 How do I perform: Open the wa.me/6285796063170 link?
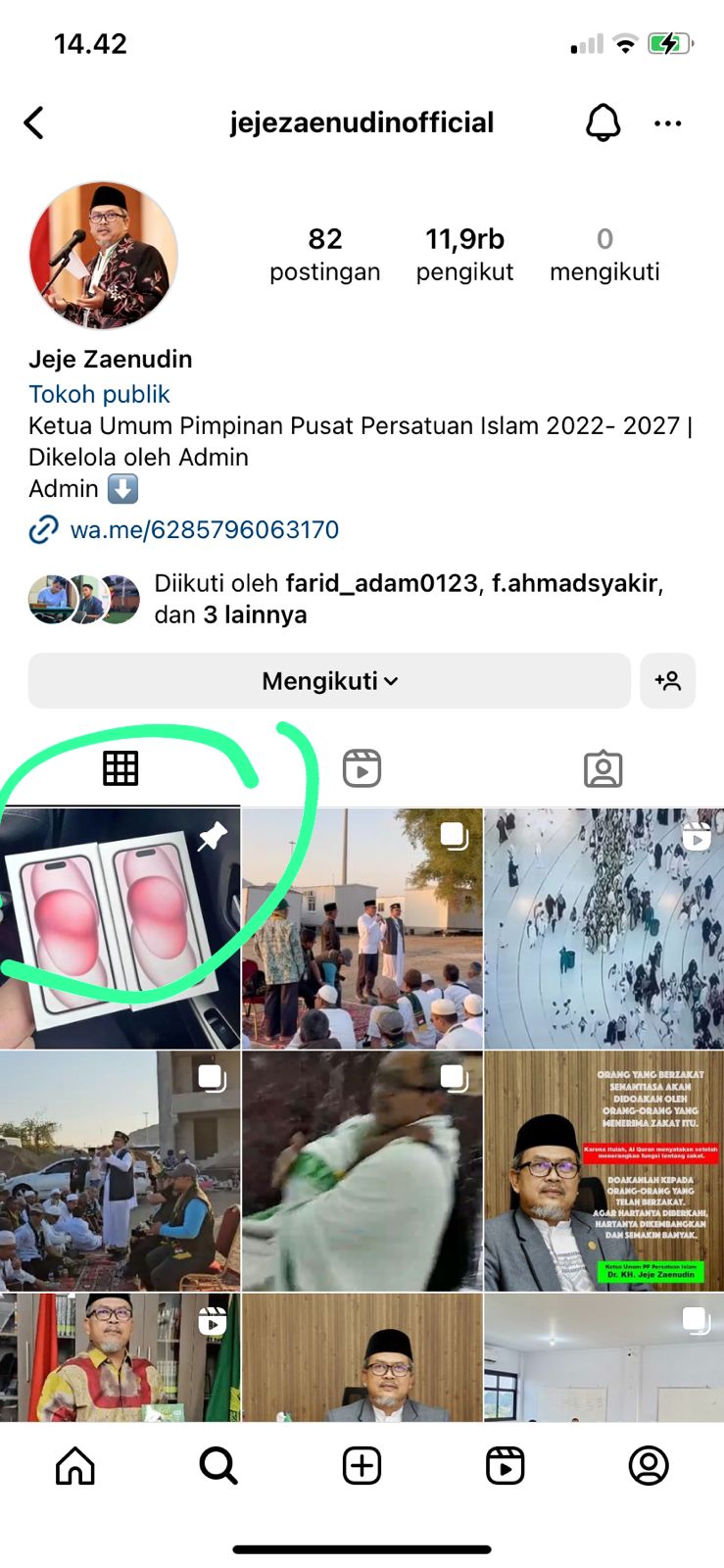[x=204, y=530]
